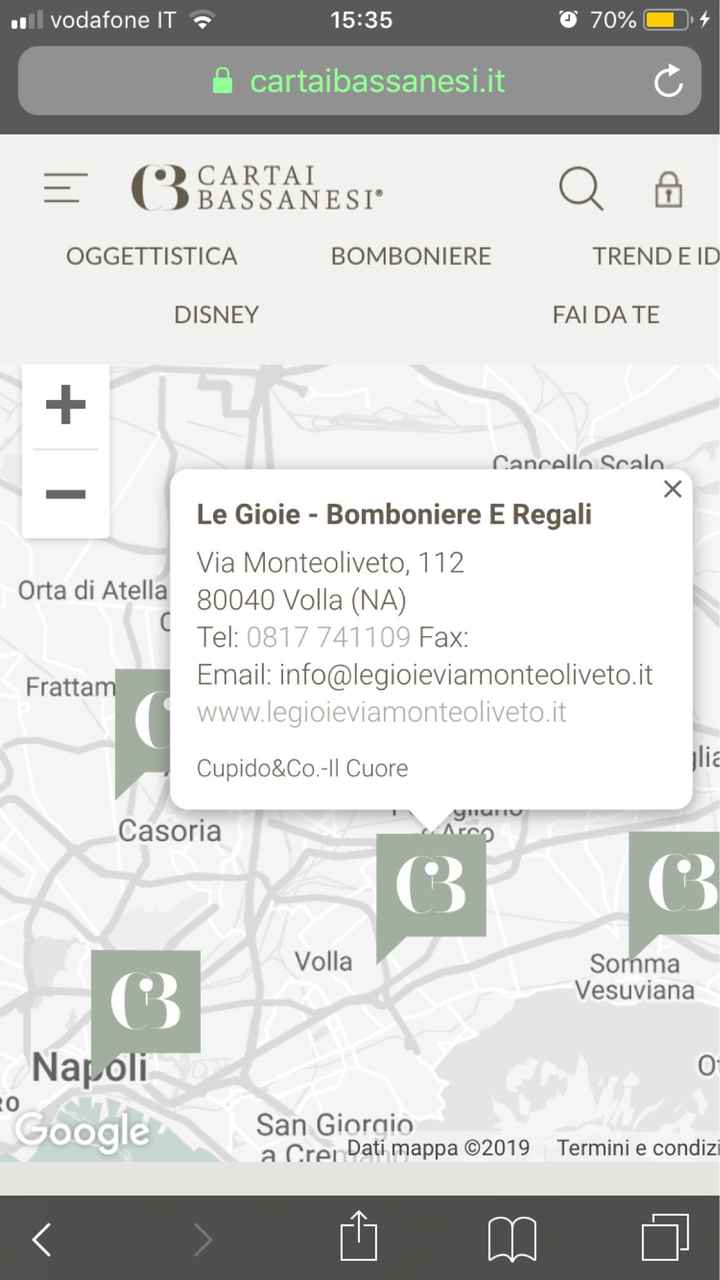The width and height of the screenshot is (720, 1280).
Task: Open the Safari tab switcher
Action: pos(663,1238)
